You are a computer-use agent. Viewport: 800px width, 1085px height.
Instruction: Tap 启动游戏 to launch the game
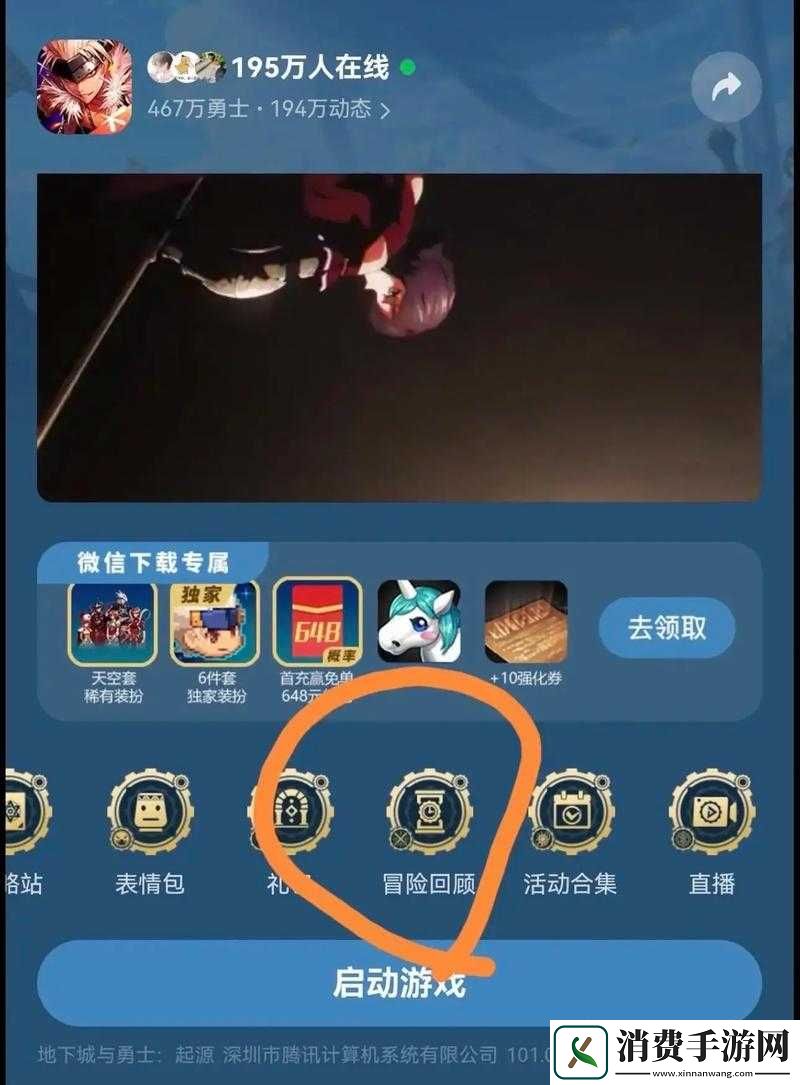point(398,983)
